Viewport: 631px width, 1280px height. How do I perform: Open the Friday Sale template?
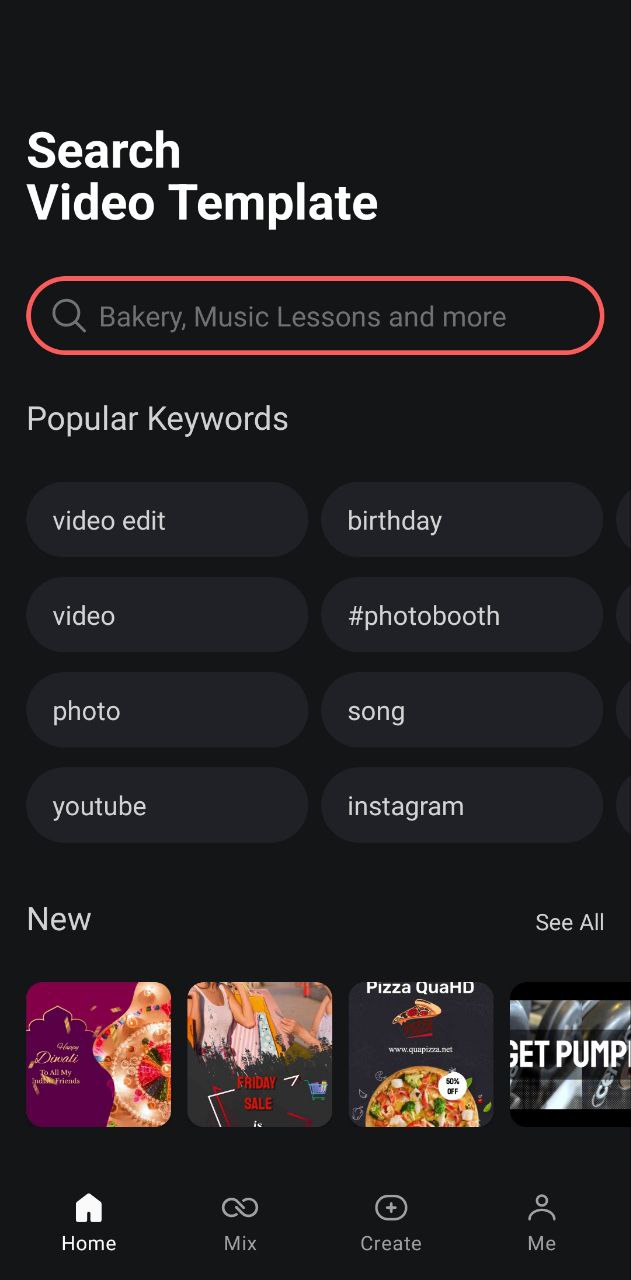259,1054
